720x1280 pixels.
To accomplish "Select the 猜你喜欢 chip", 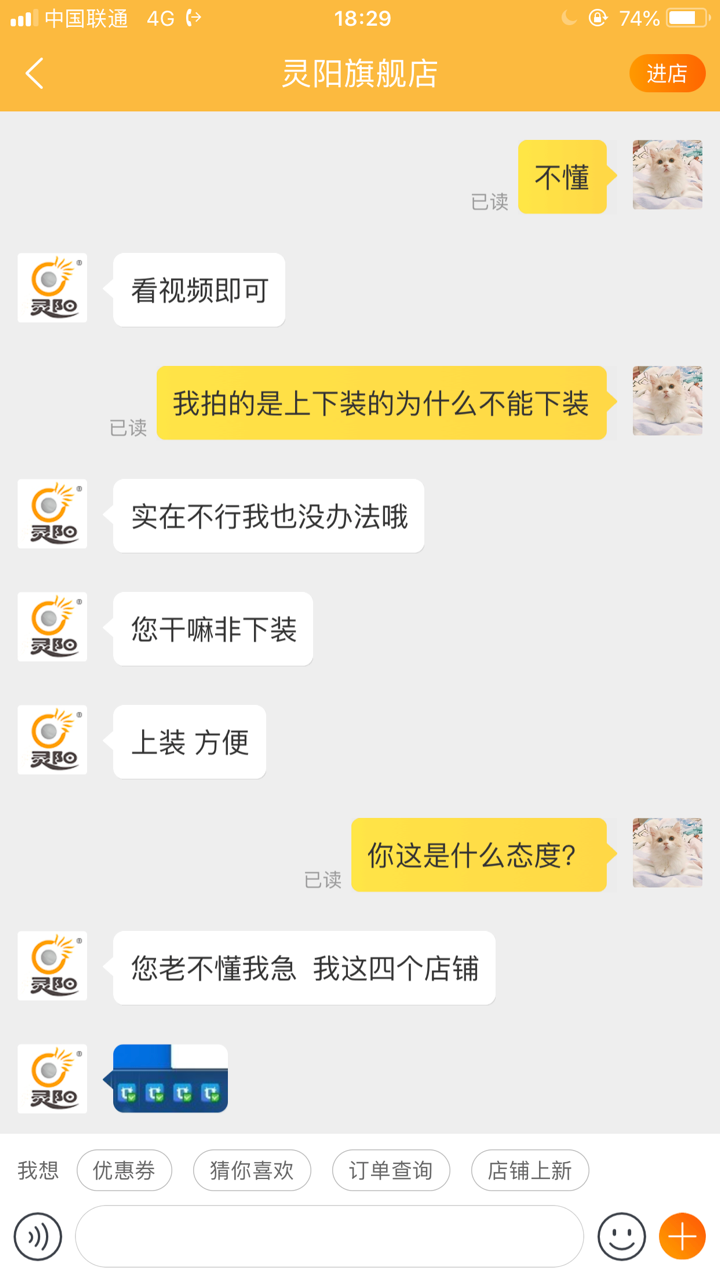I will coord(252,1171).
